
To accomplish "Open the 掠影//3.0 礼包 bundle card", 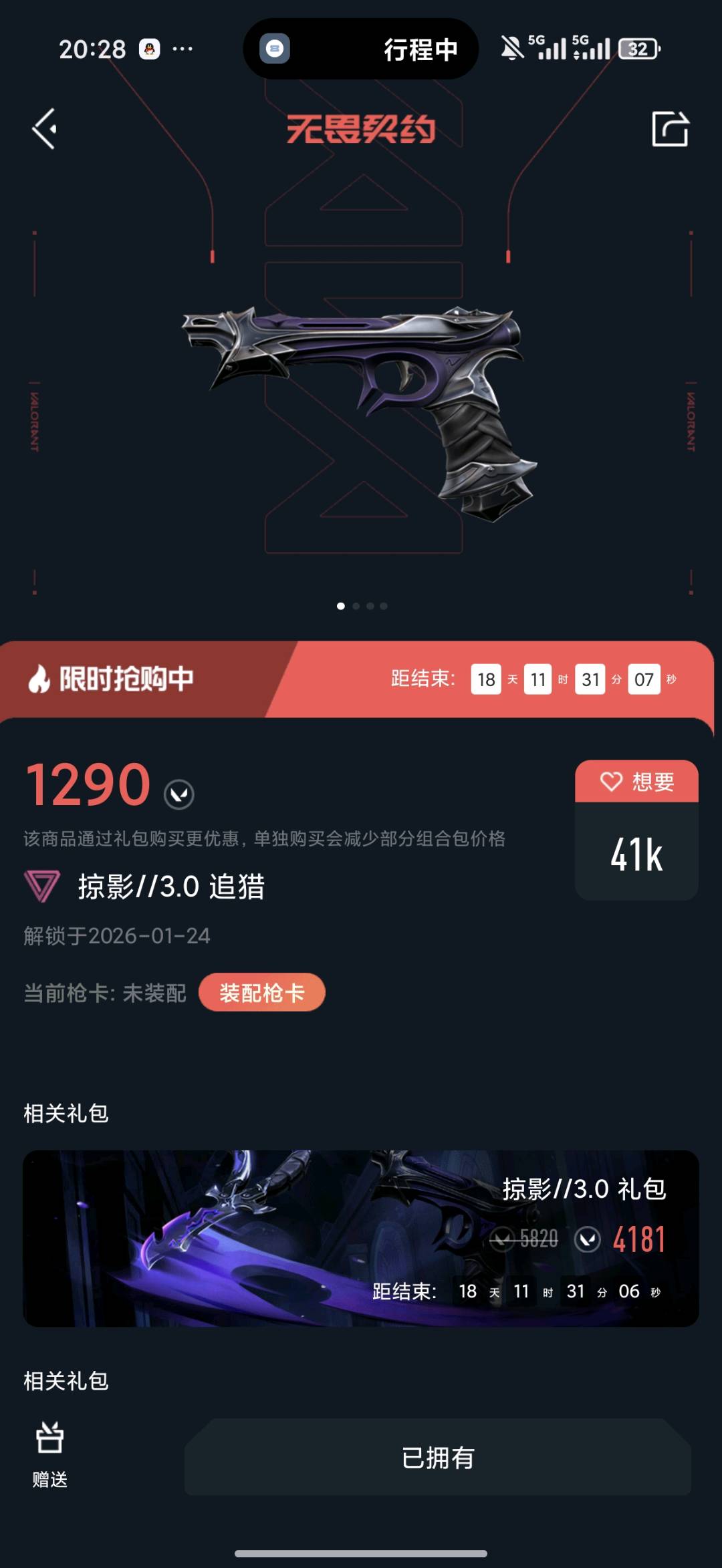I will pyautogui.click(x=361, y=1238).
